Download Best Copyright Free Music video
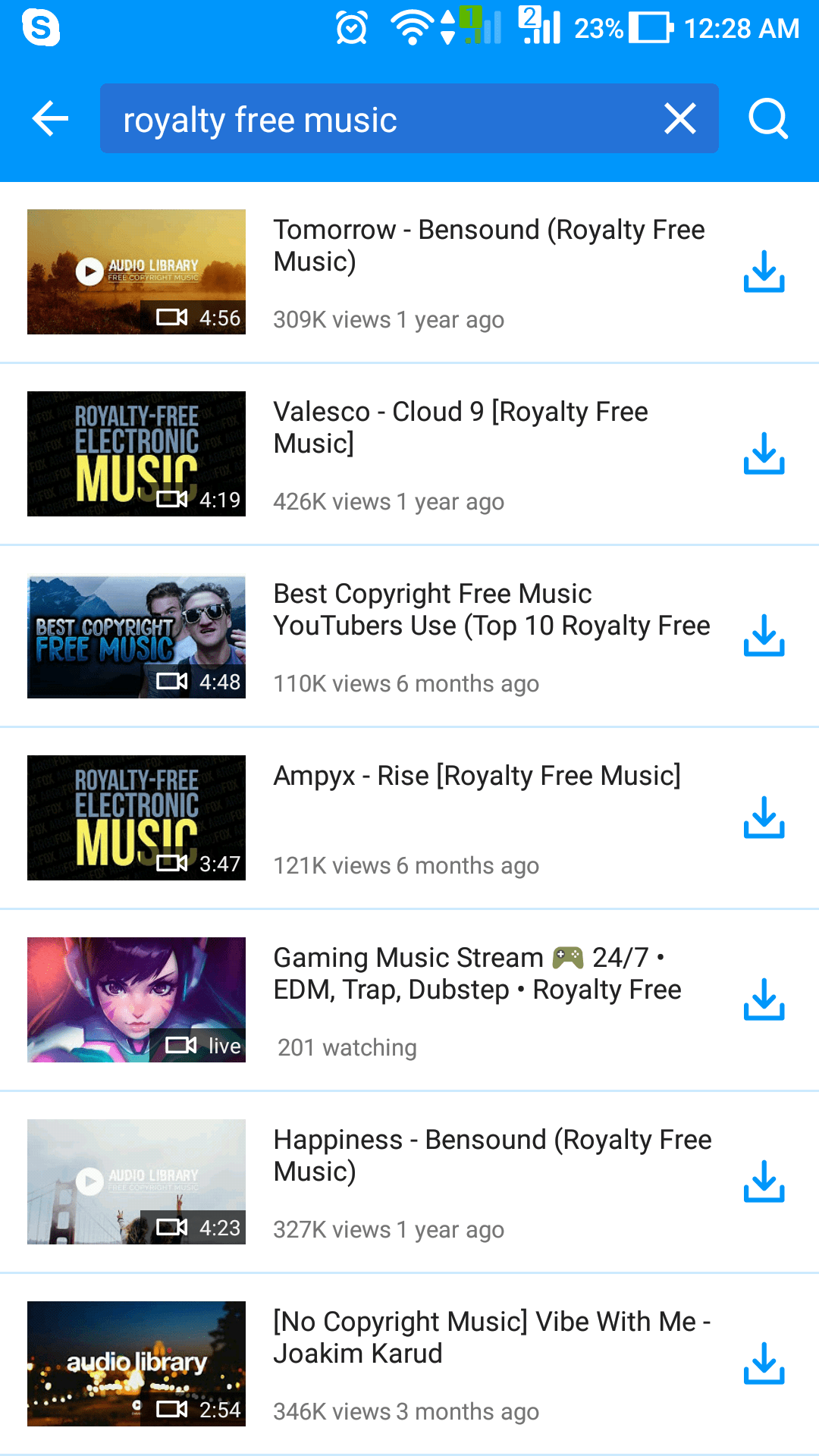This screenshot has width=819, height=1456. (x=764, y=635)
